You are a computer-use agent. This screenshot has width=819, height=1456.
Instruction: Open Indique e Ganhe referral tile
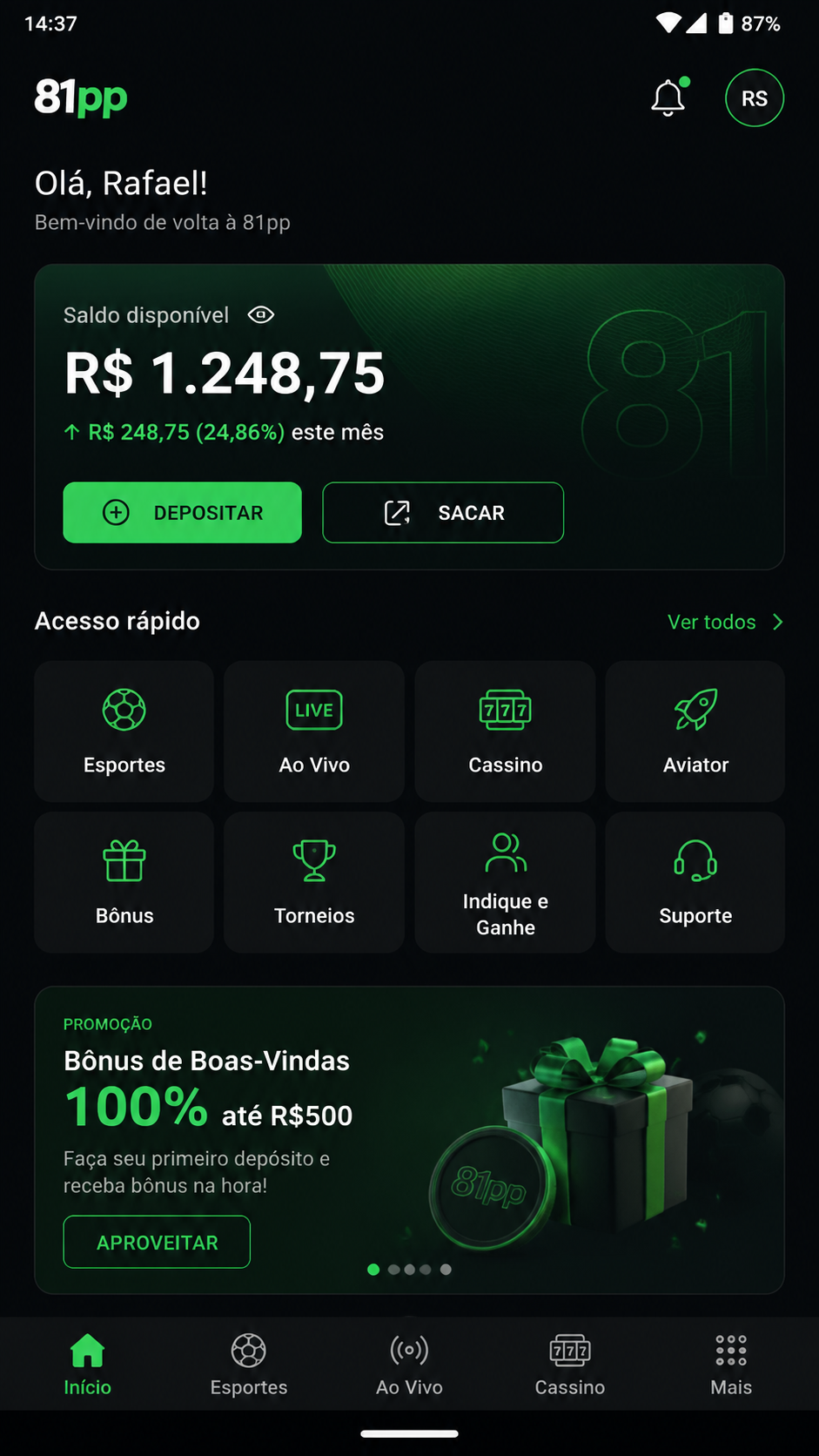click(505, 882)
